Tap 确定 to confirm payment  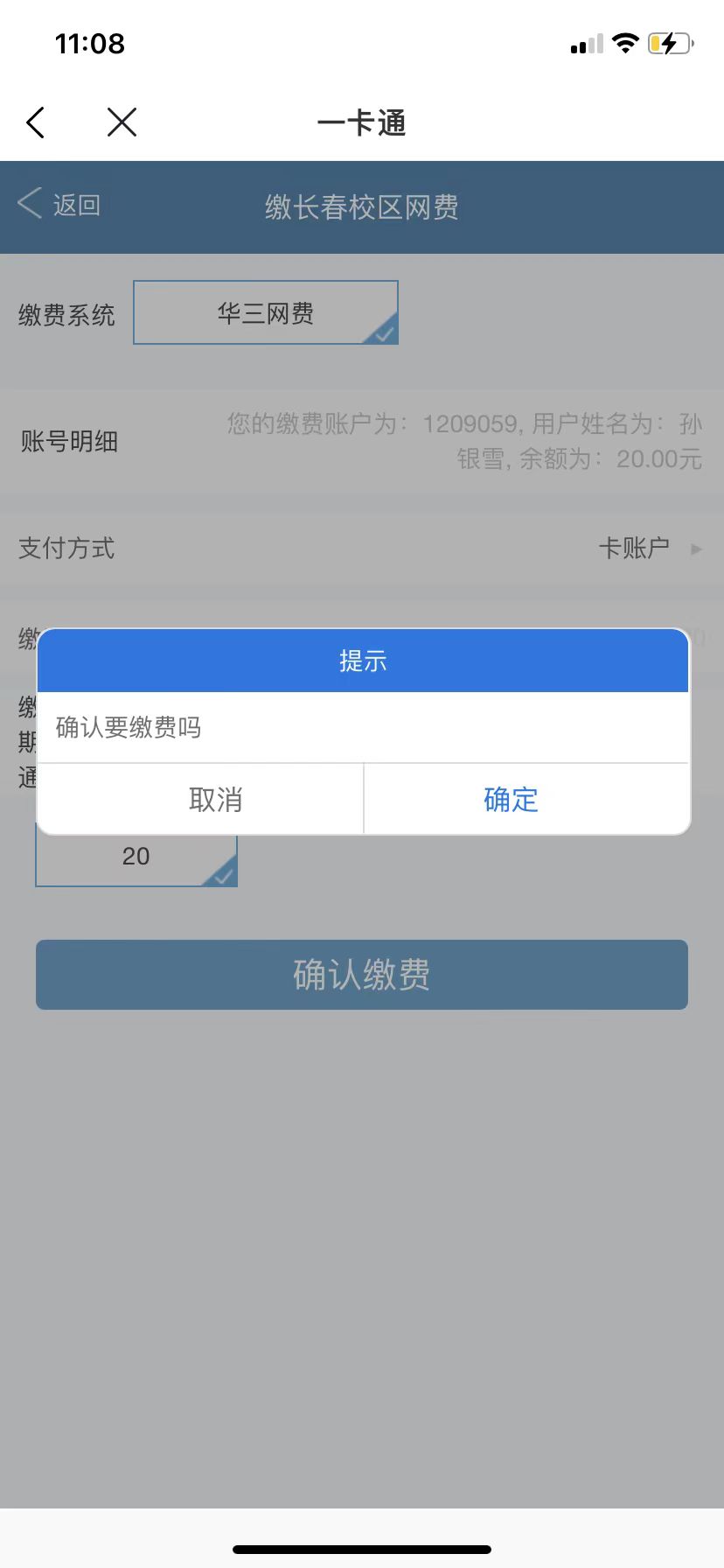pos(511,799)
